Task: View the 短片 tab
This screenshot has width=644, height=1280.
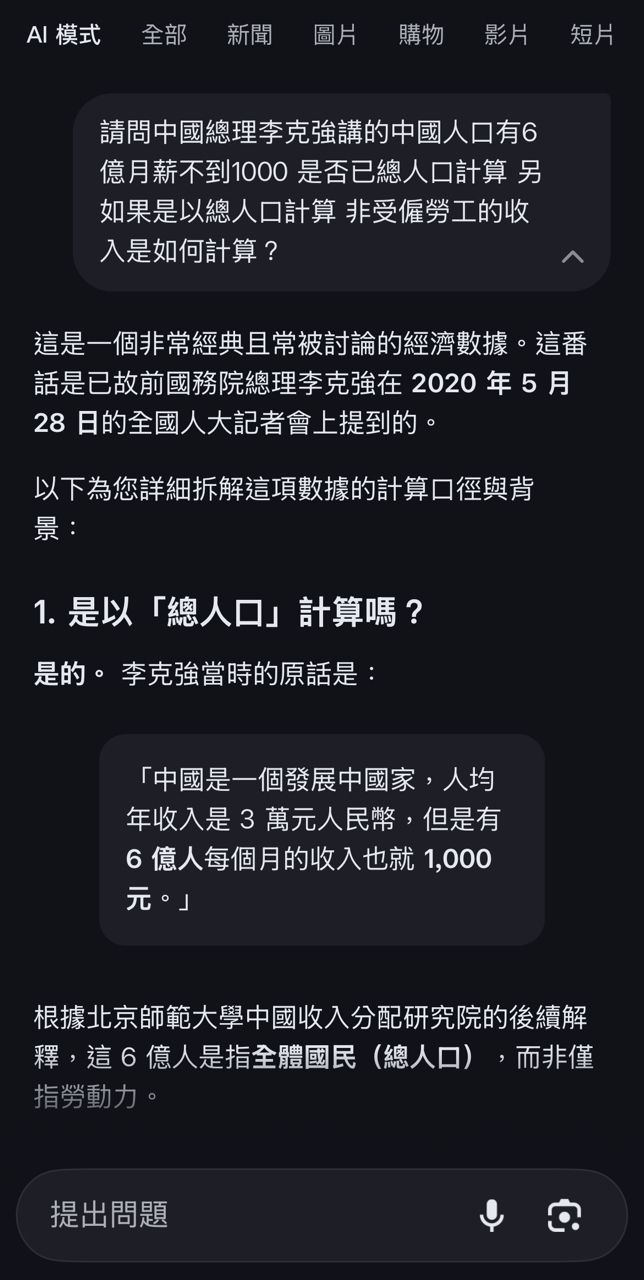Action: click(592, 35)
